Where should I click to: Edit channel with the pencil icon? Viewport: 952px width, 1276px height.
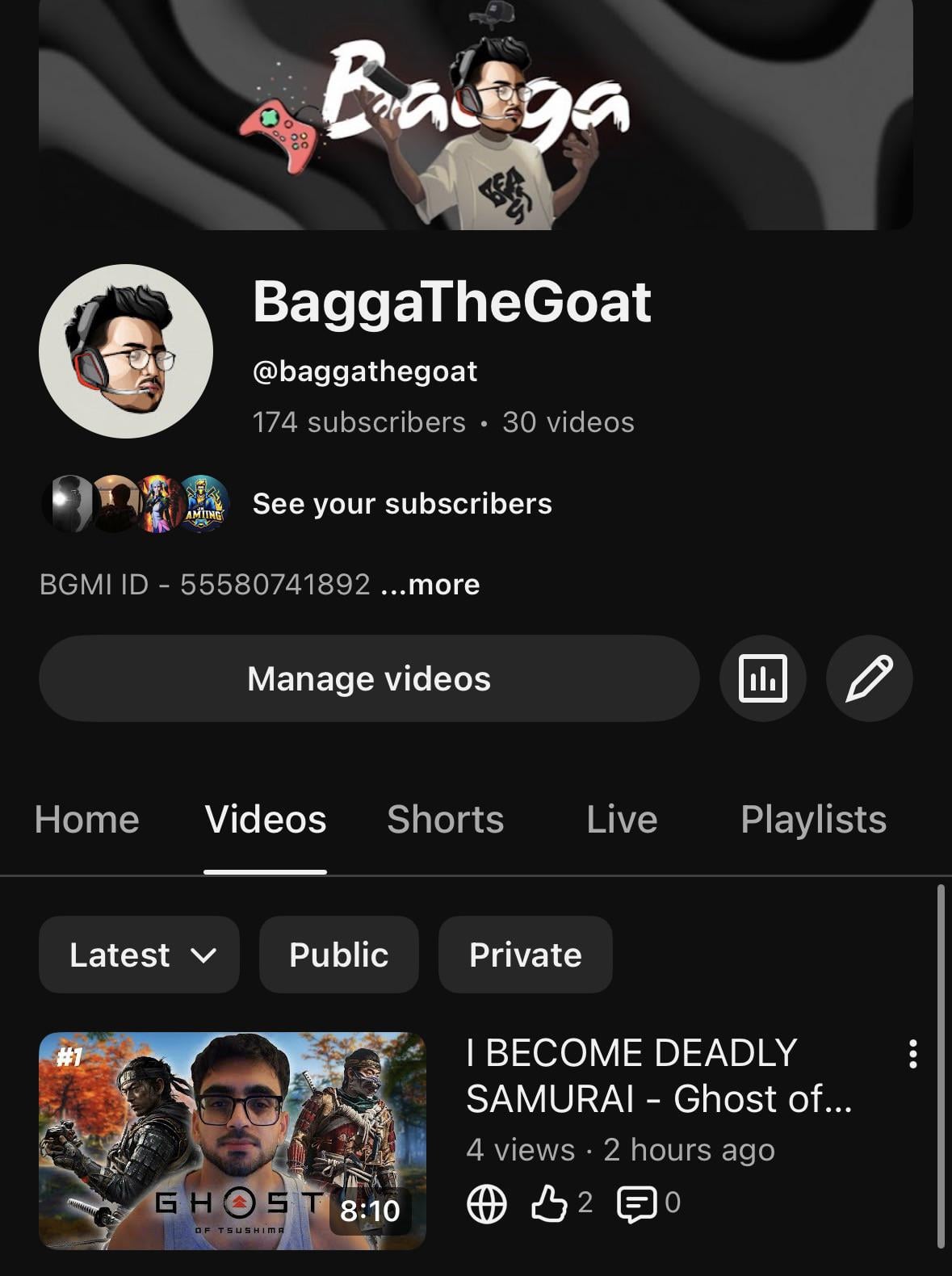click(x=869, y=678)
